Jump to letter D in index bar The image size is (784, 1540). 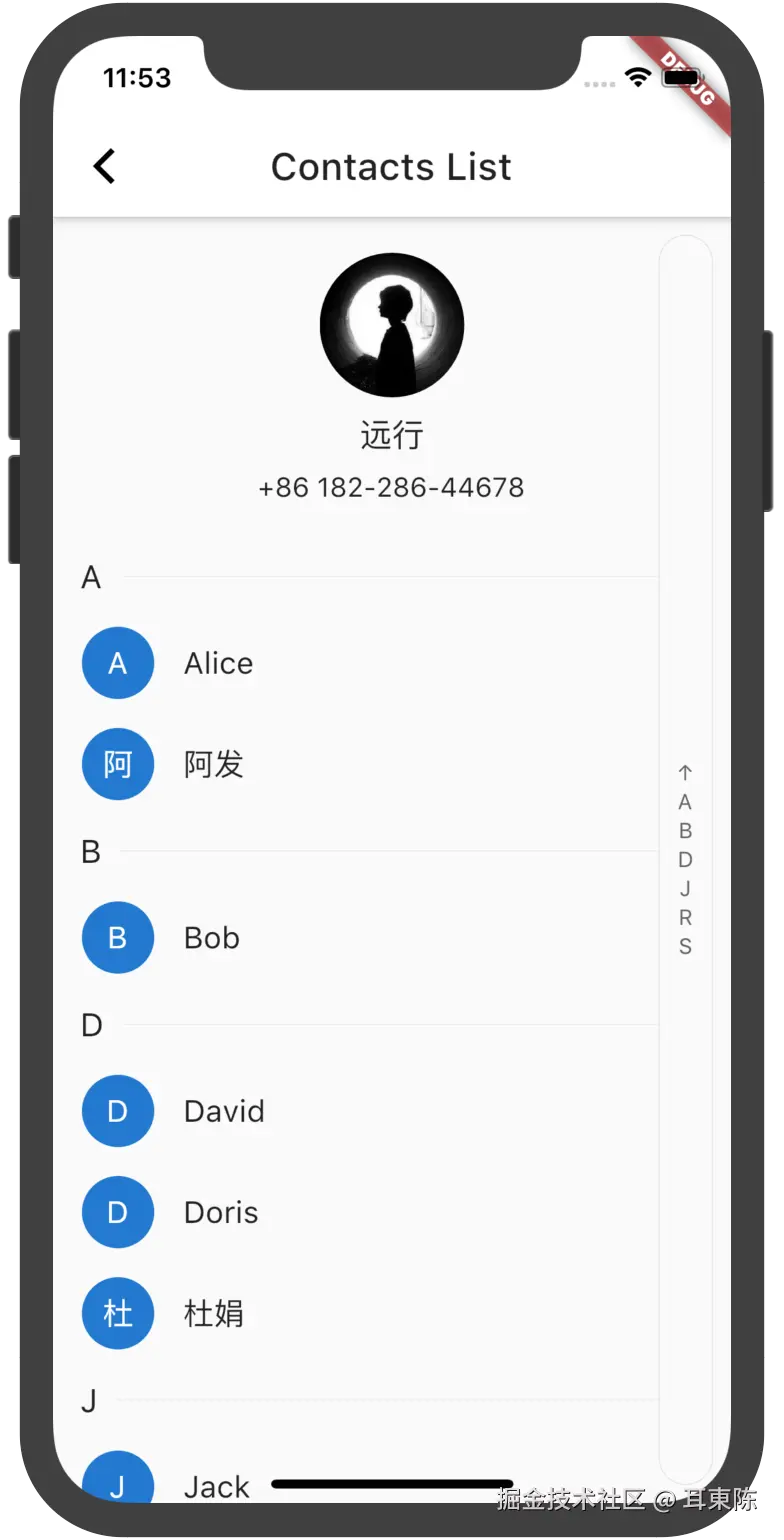685,860
